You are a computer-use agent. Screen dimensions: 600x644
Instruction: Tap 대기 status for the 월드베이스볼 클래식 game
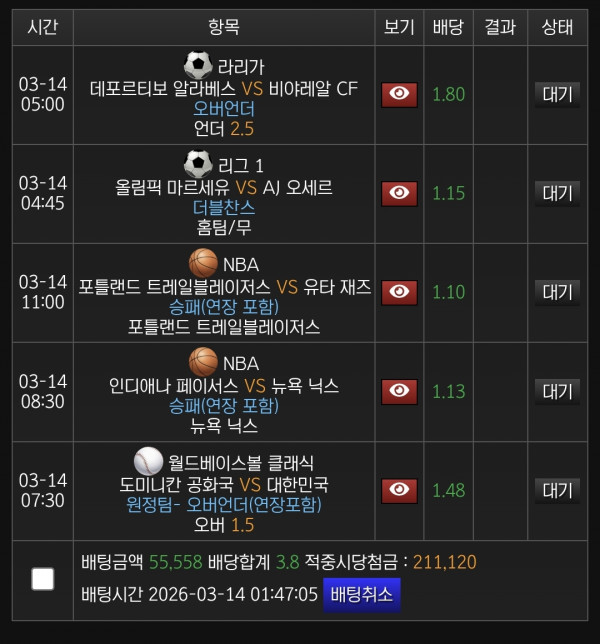(x=557, y=490)
